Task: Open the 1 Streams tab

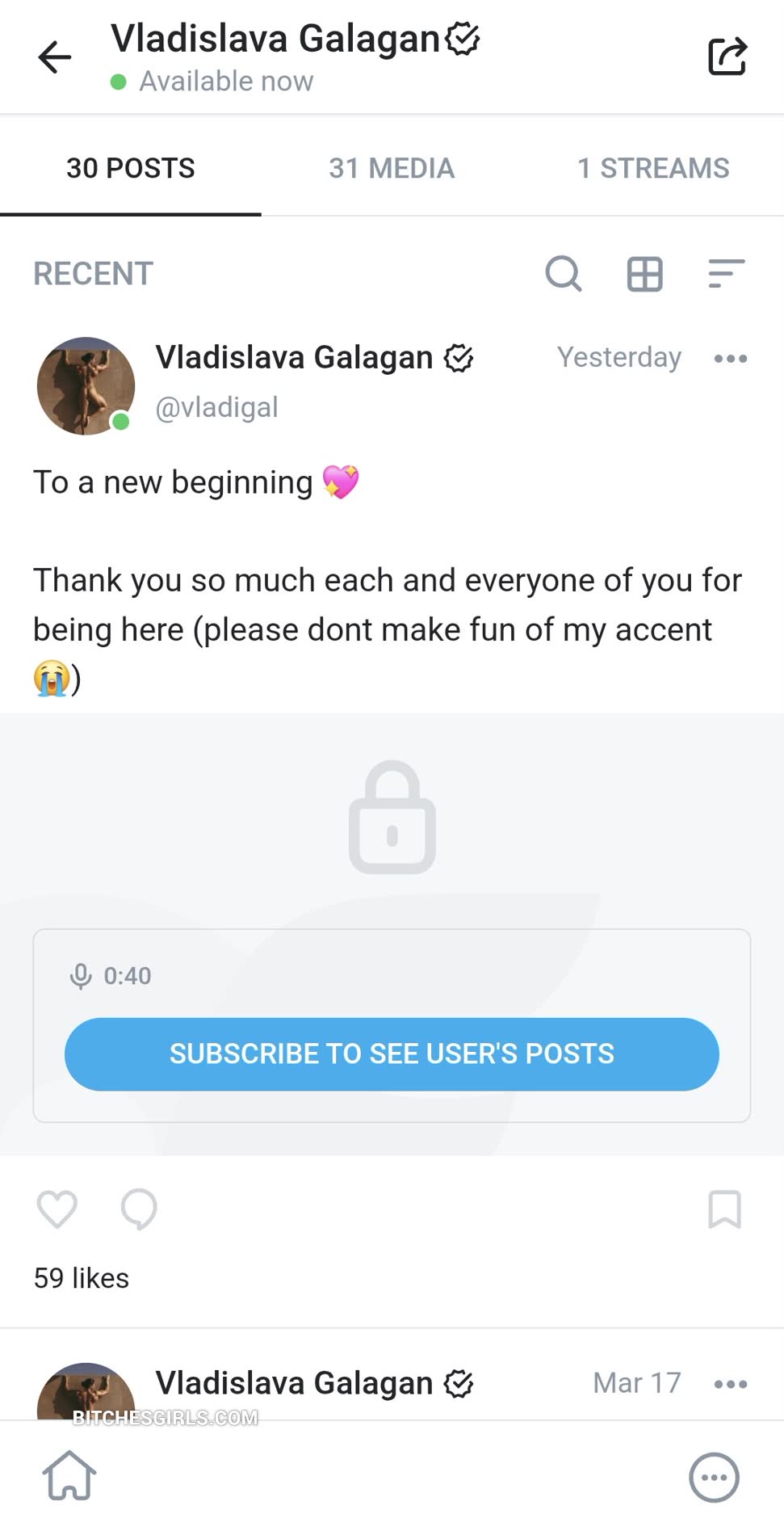Action: pyautogui.click(x=652, y=168)
